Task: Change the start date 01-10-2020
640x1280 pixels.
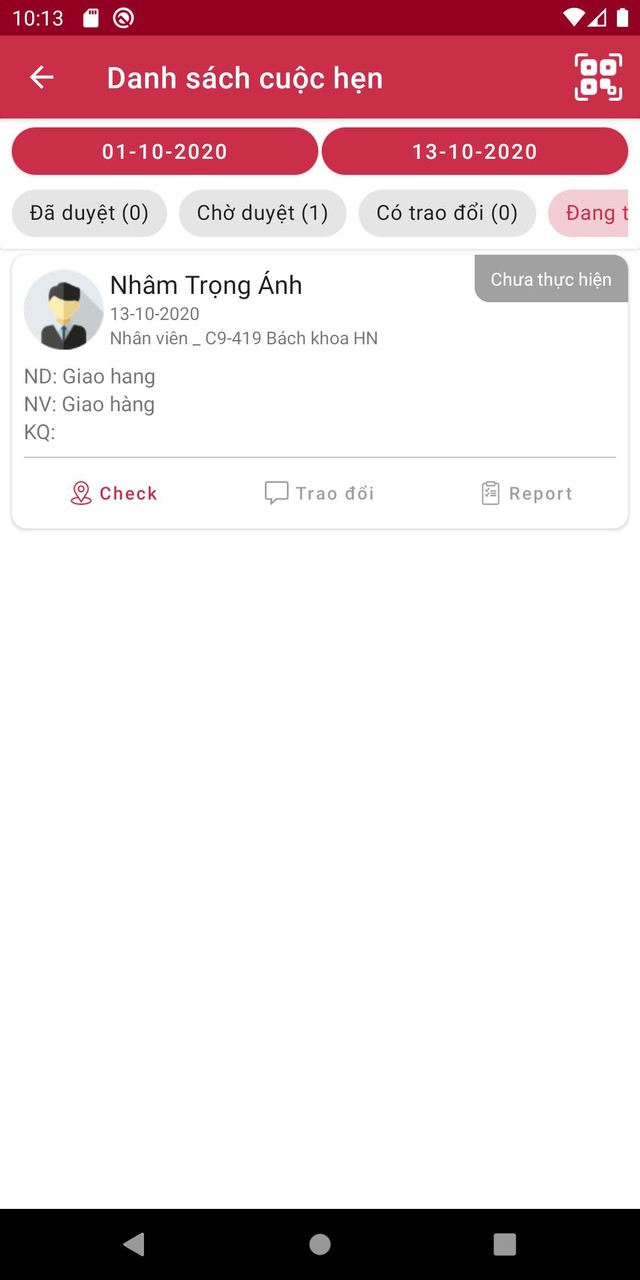Action: tap(165, 152)
